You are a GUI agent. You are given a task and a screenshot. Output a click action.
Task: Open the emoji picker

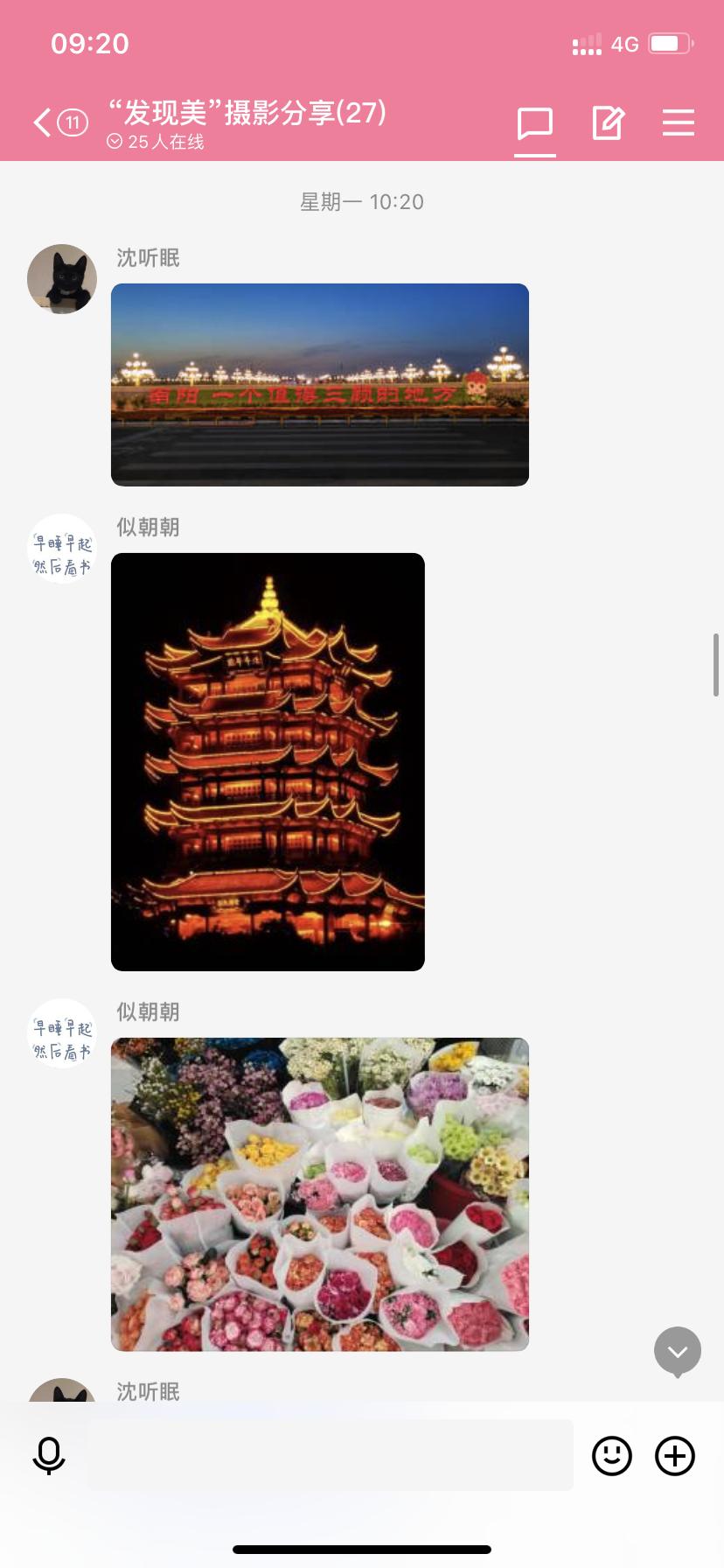pos(612,1456)
